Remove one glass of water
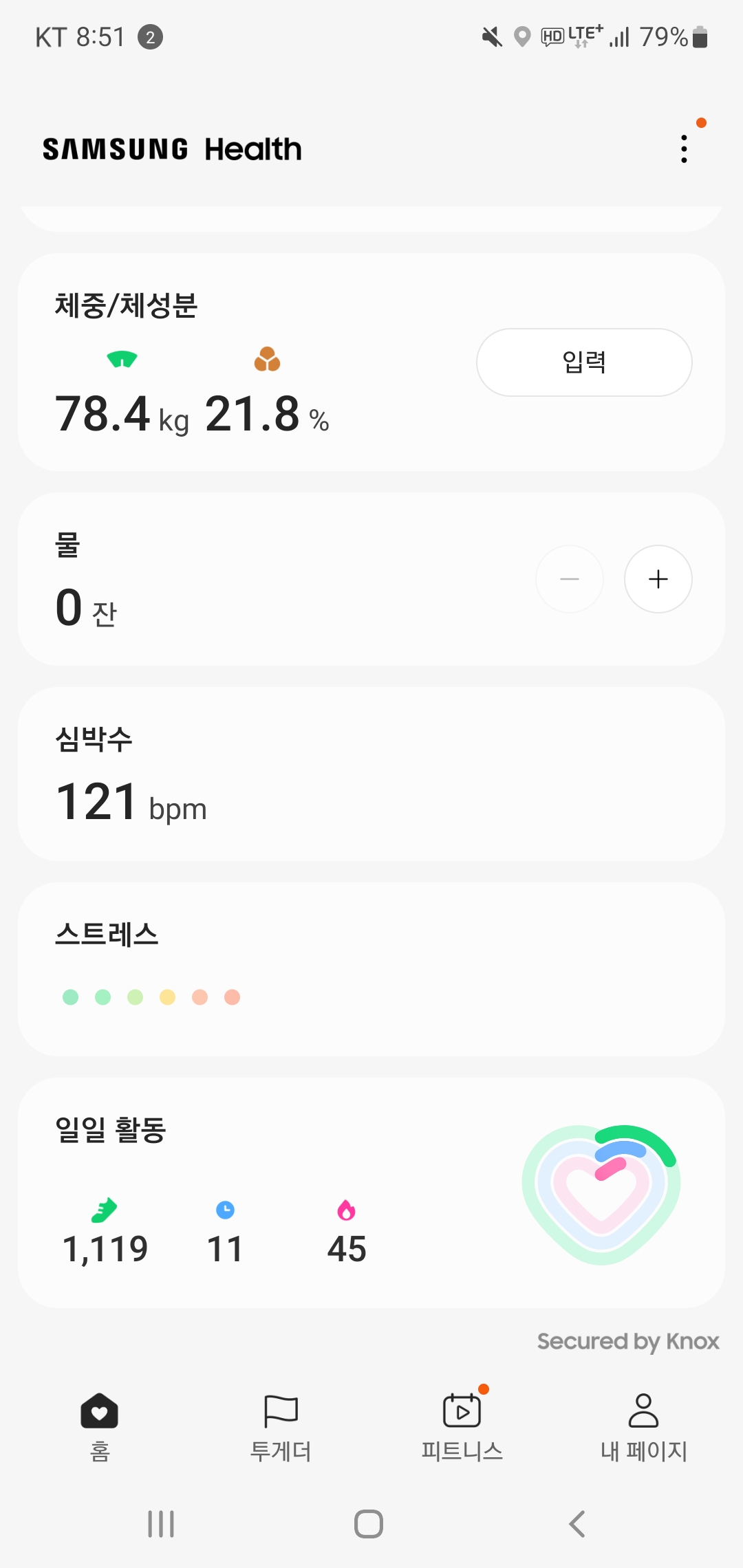This screenshot has height=1568, width=743. 570,579
